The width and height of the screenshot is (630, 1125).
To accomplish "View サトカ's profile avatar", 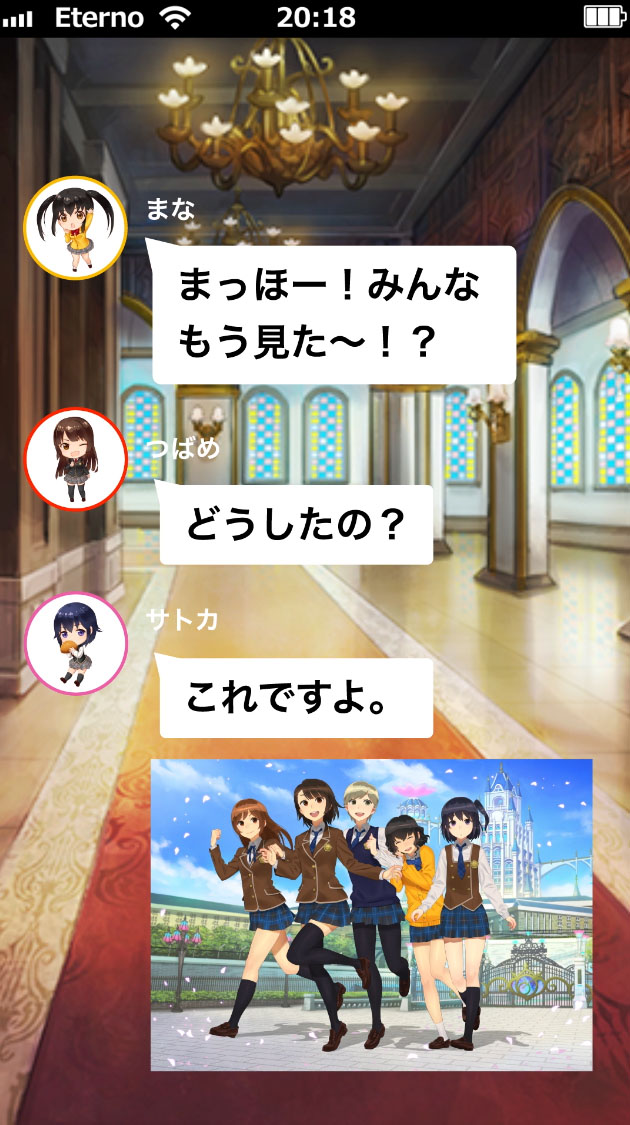I will 75,643.
